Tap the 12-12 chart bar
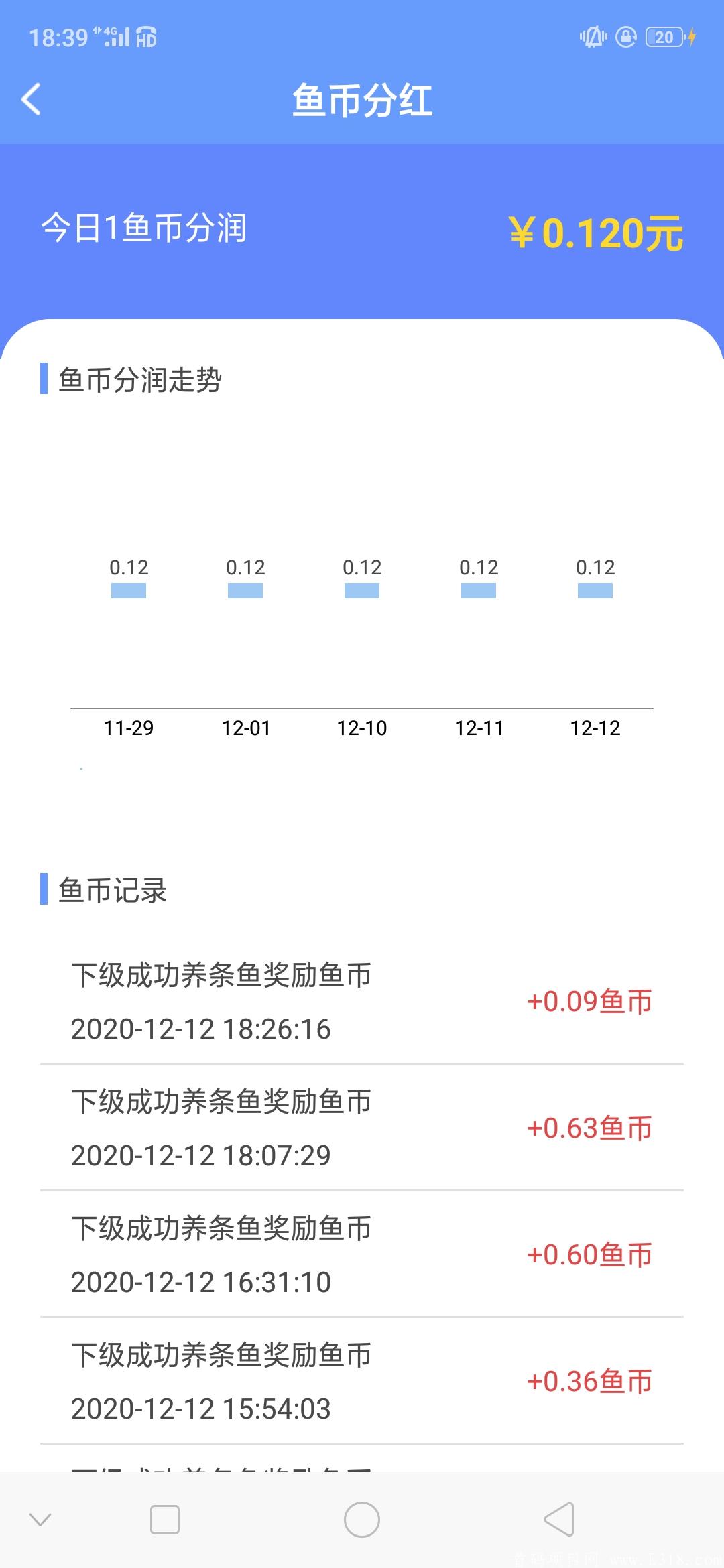The width and height of the screenshot is (724, 1568). click(x=595, y=590)
